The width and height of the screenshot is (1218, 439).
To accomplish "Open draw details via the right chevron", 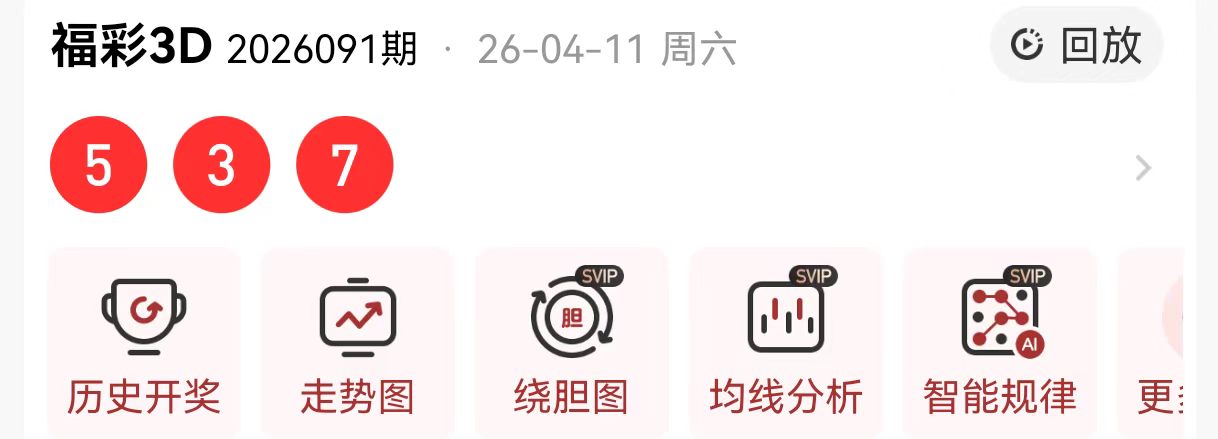I will [1144, 168].
